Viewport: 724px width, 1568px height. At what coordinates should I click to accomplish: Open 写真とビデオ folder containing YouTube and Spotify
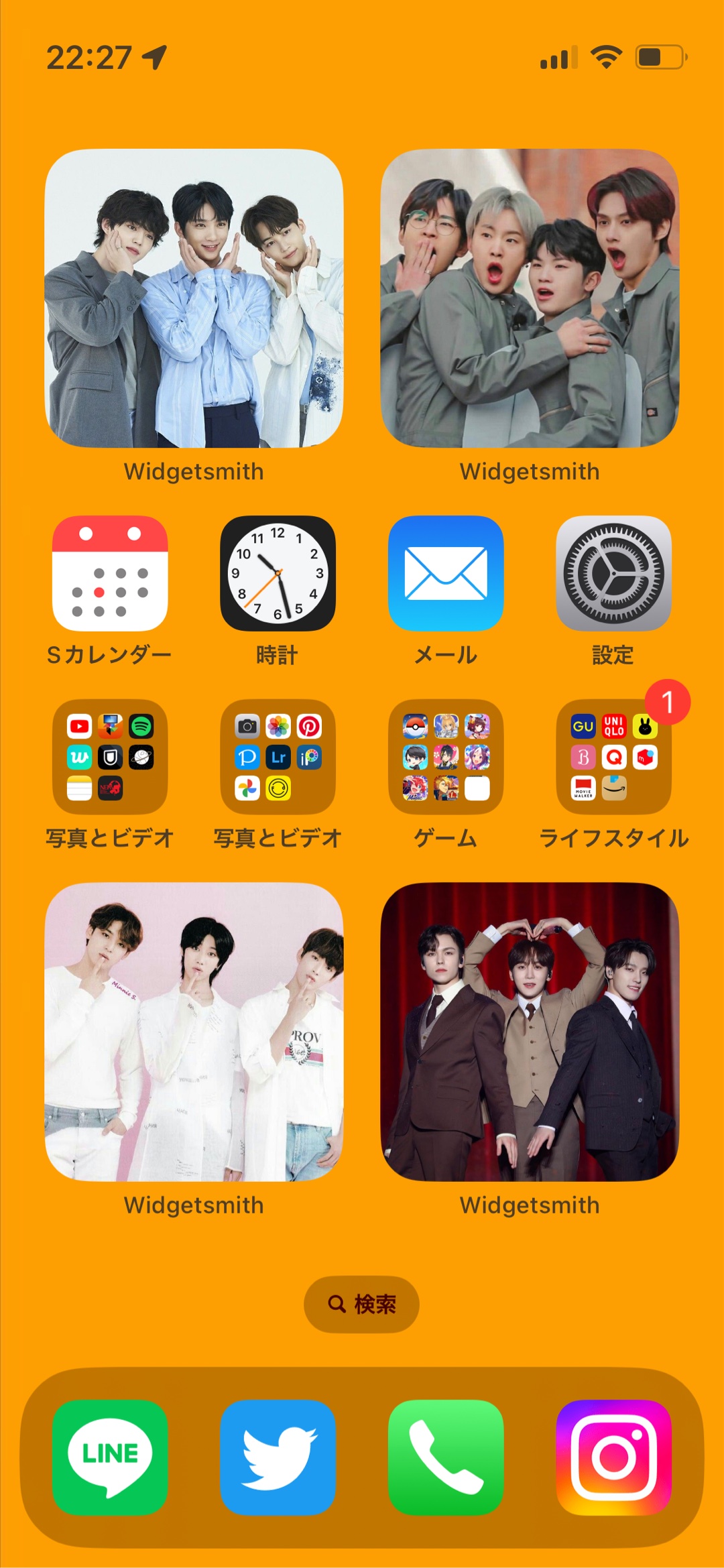click(x=110, y=757)
